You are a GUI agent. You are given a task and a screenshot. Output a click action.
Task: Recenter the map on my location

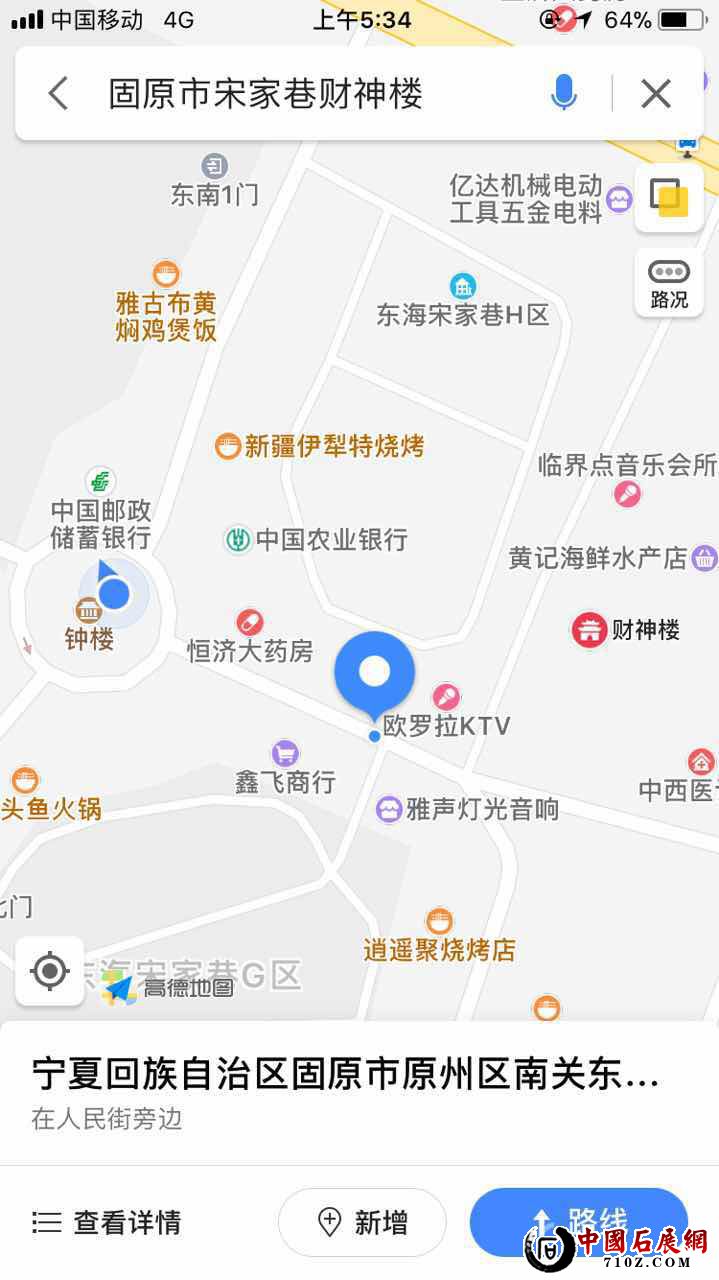50,970
